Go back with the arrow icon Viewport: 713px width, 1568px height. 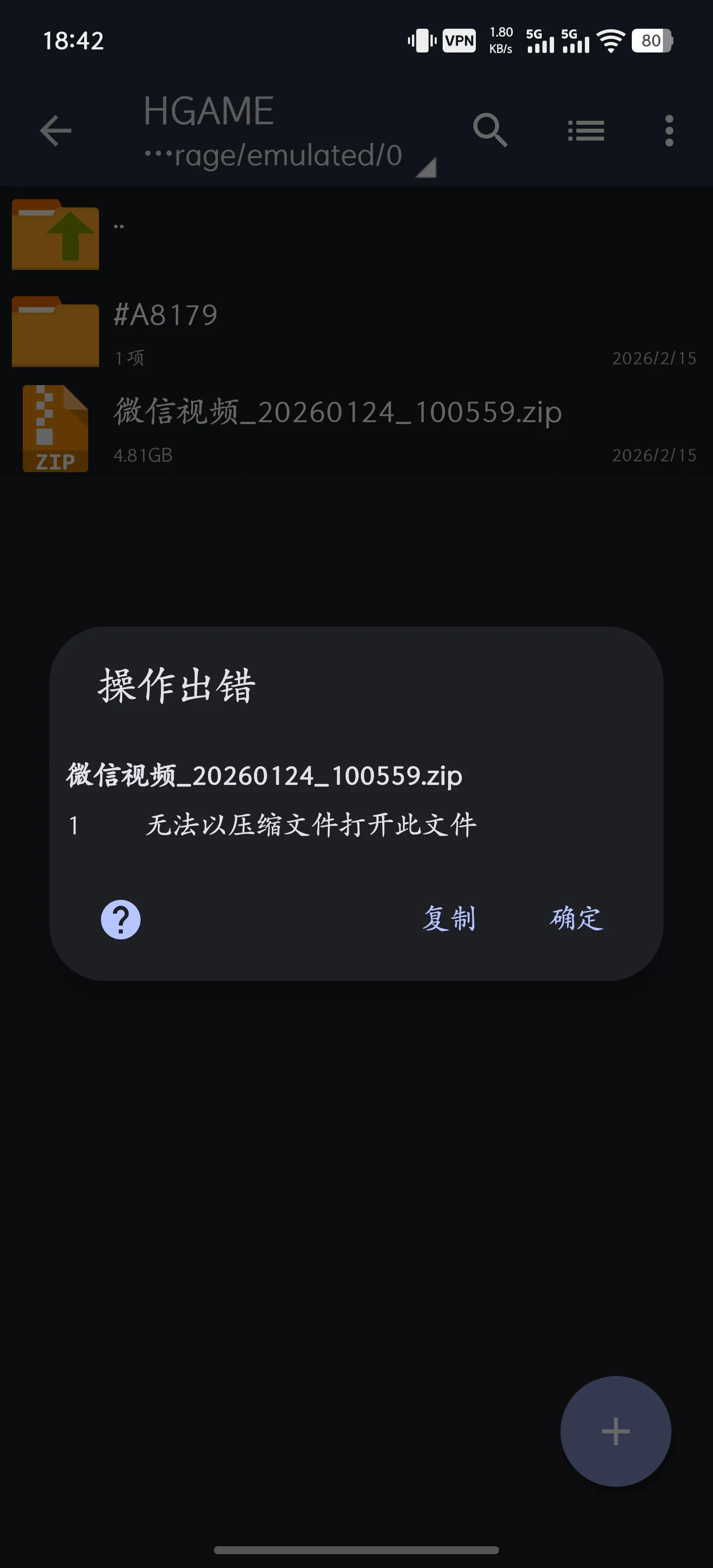55,130
